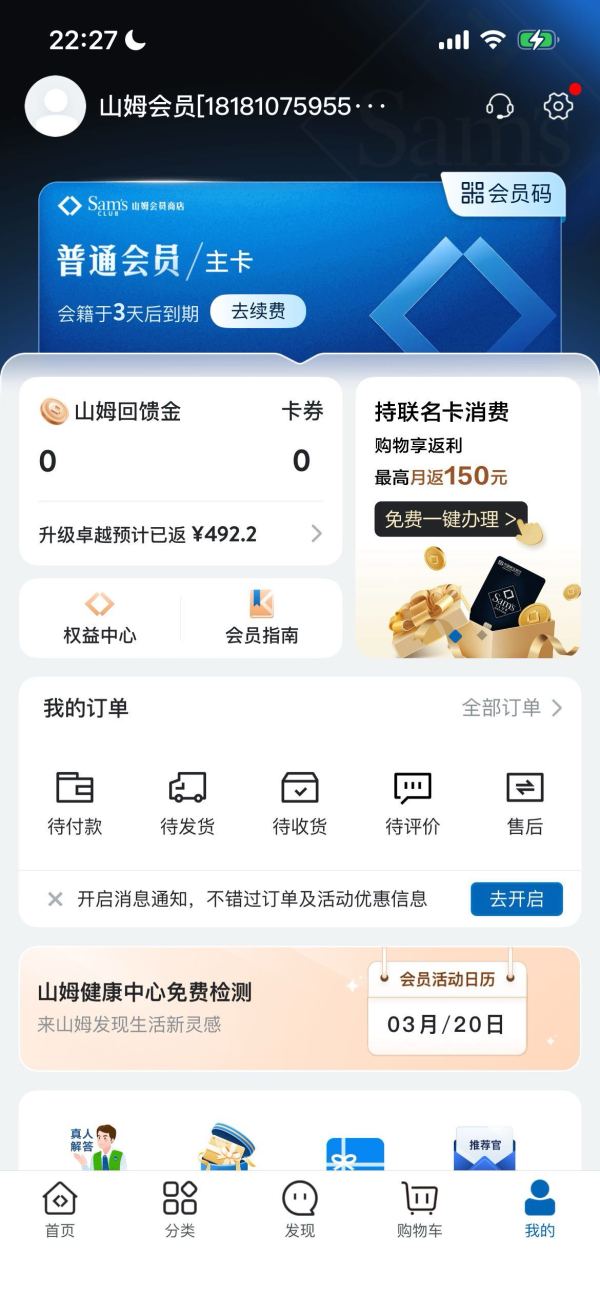
Task: Show the 会员码 membership code
Action: pyautogui.click(x=506, y=194)
